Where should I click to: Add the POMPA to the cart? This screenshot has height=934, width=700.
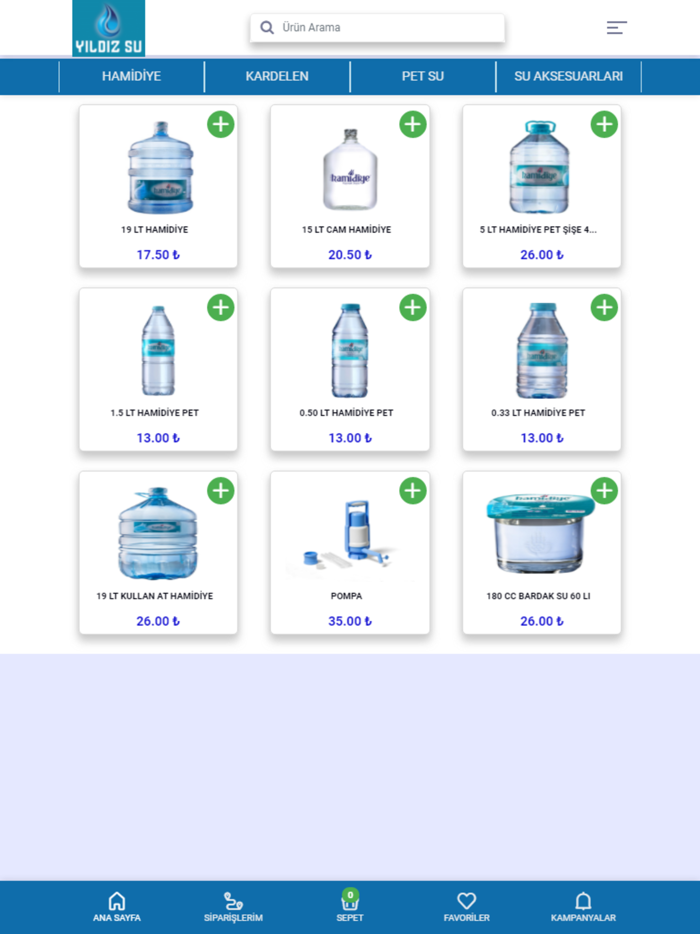point(413,491)
